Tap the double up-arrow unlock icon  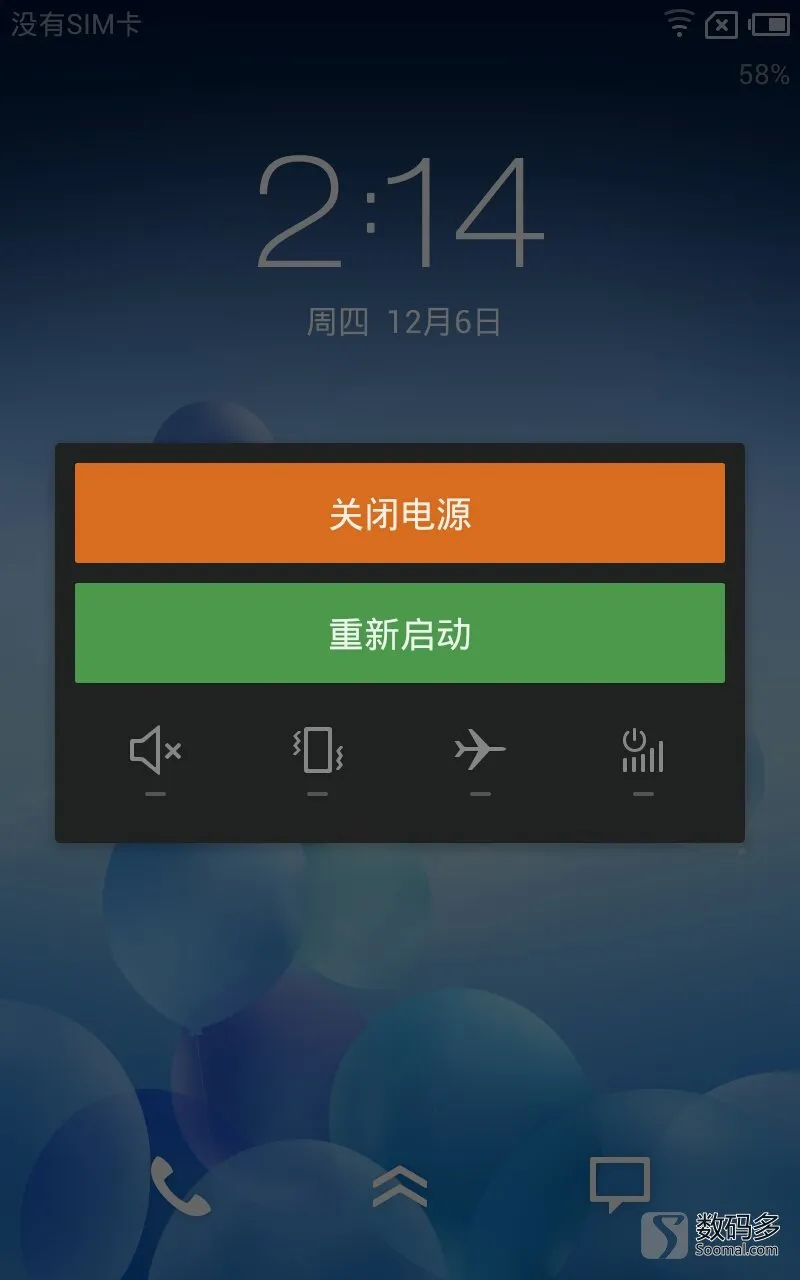[x=400, y=1187]
